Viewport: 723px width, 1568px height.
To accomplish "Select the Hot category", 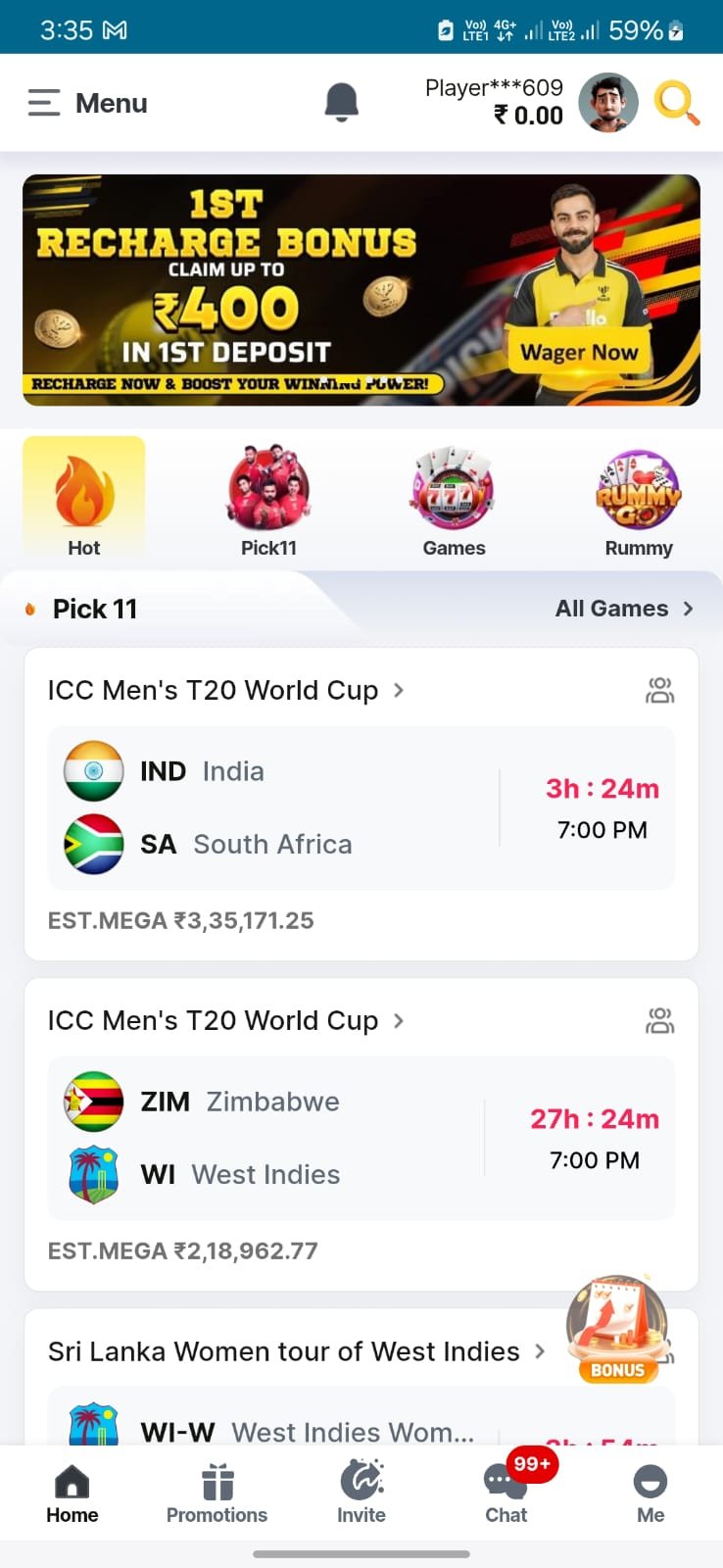I will [84, 500].
